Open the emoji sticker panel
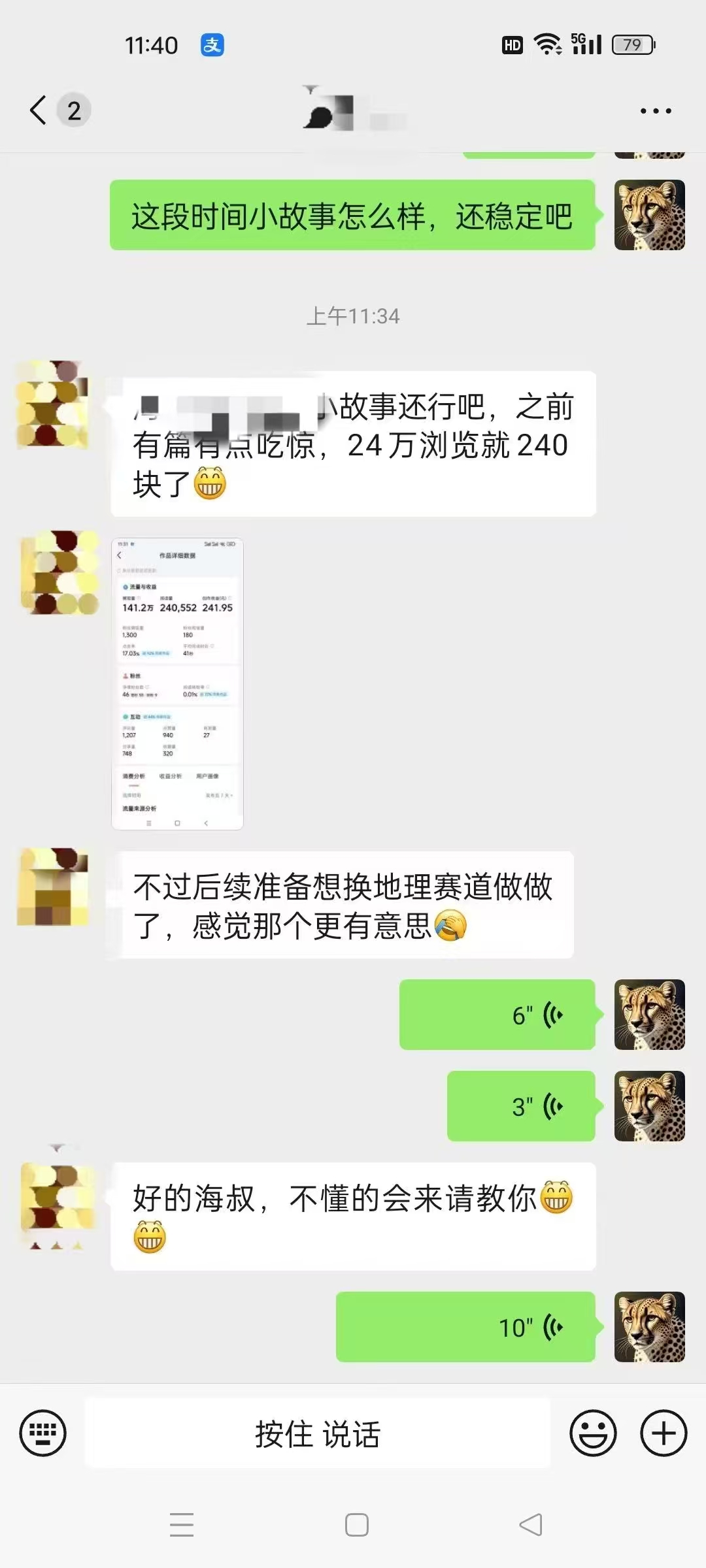This screenshot has width=706, height=1568. (x=593, y=1433)
